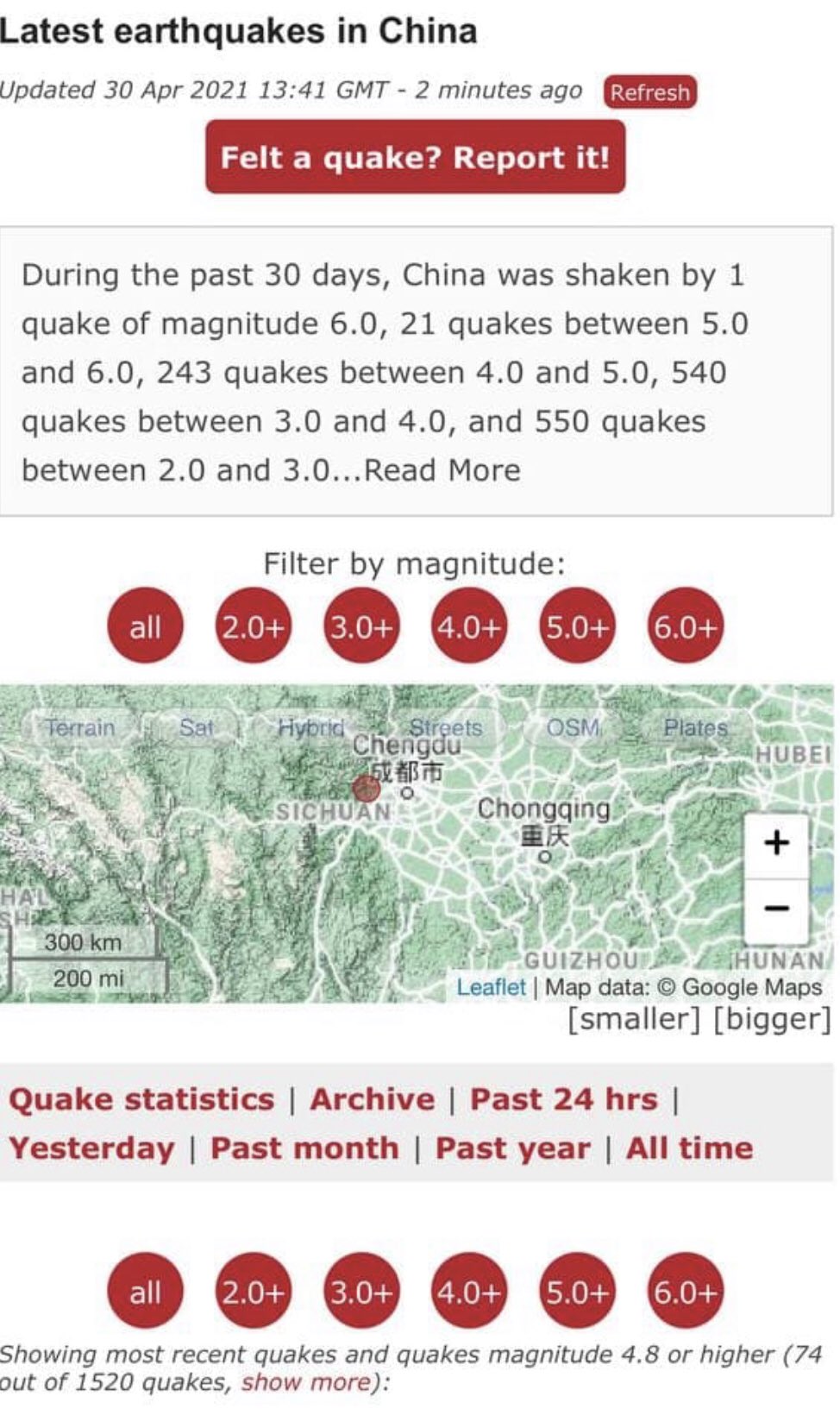
Task: Open Quake statistics
Action: point(141,1099)
